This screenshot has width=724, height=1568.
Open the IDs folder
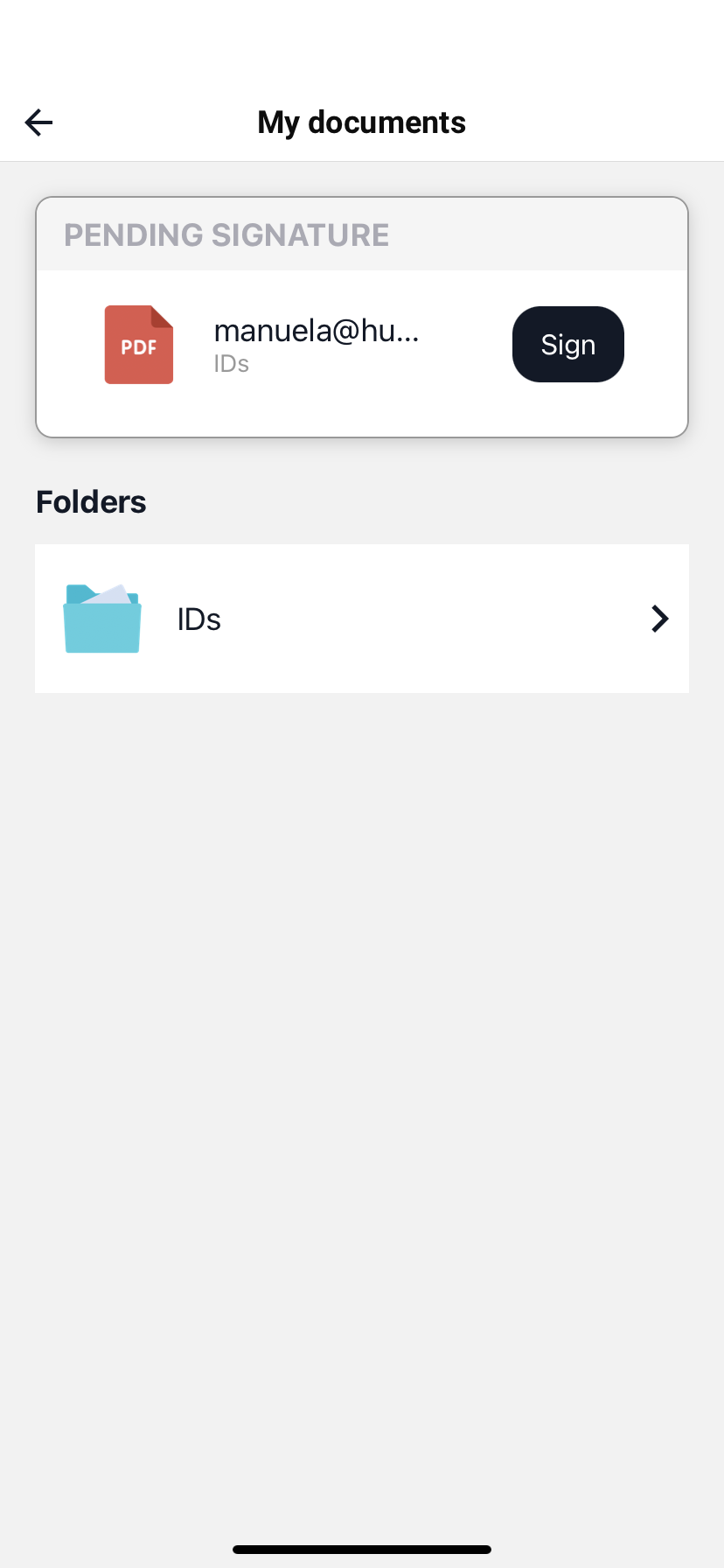point(361,619)
